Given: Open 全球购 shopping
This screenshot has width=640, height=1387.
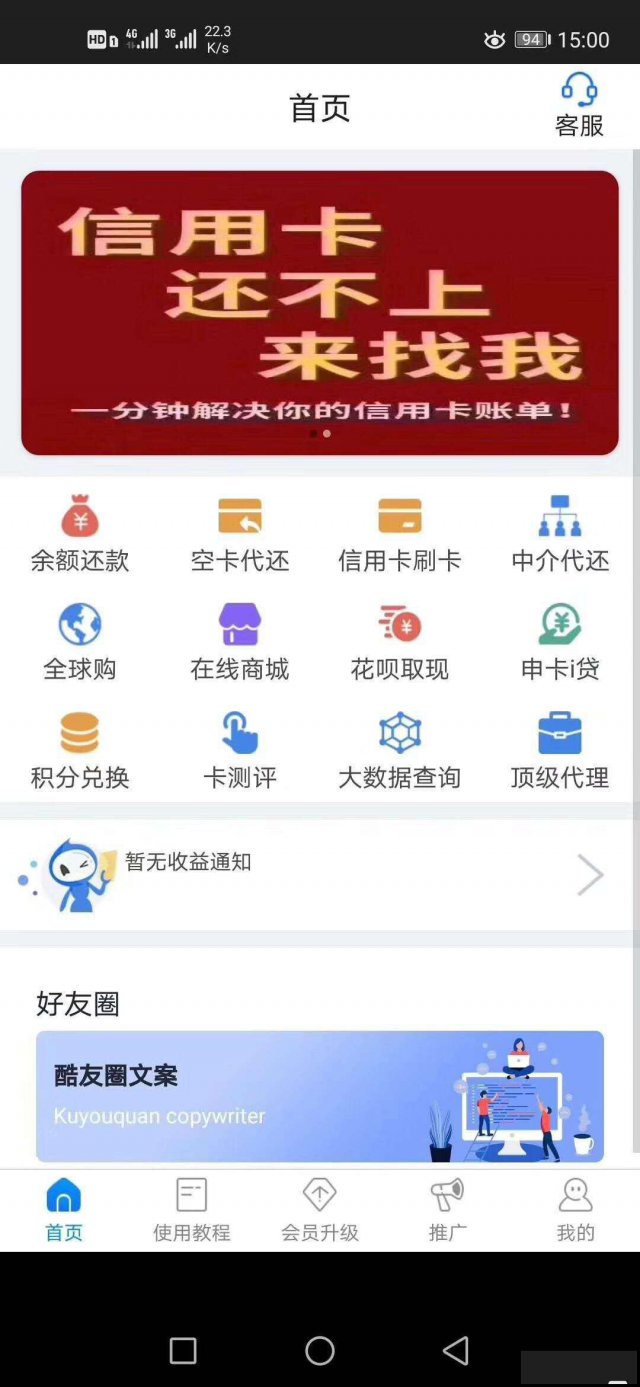Looking at the screenshot, I should pyautogui.click(x=80, y=643).
